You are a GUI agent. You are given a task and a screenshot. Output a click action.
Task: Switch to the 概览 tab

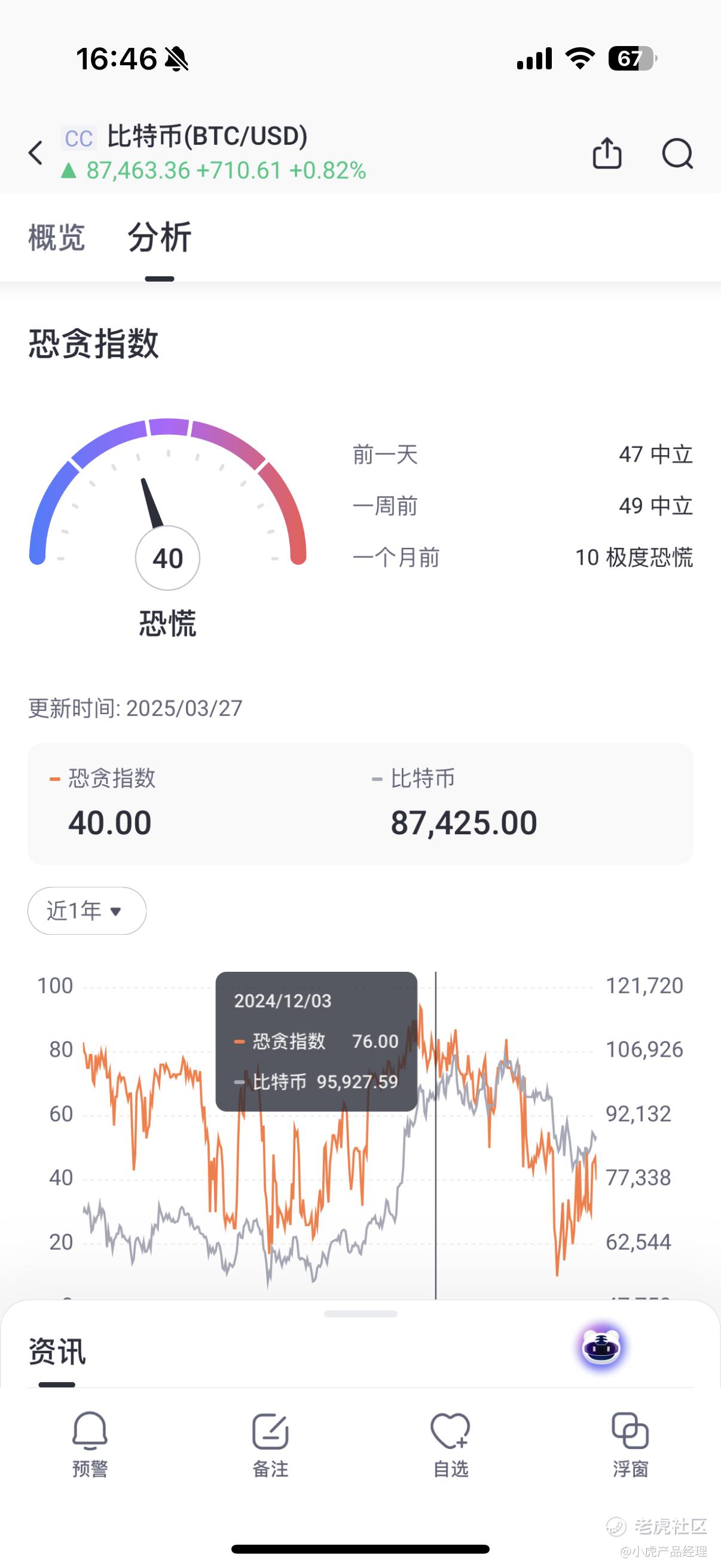tap(57, 237)
